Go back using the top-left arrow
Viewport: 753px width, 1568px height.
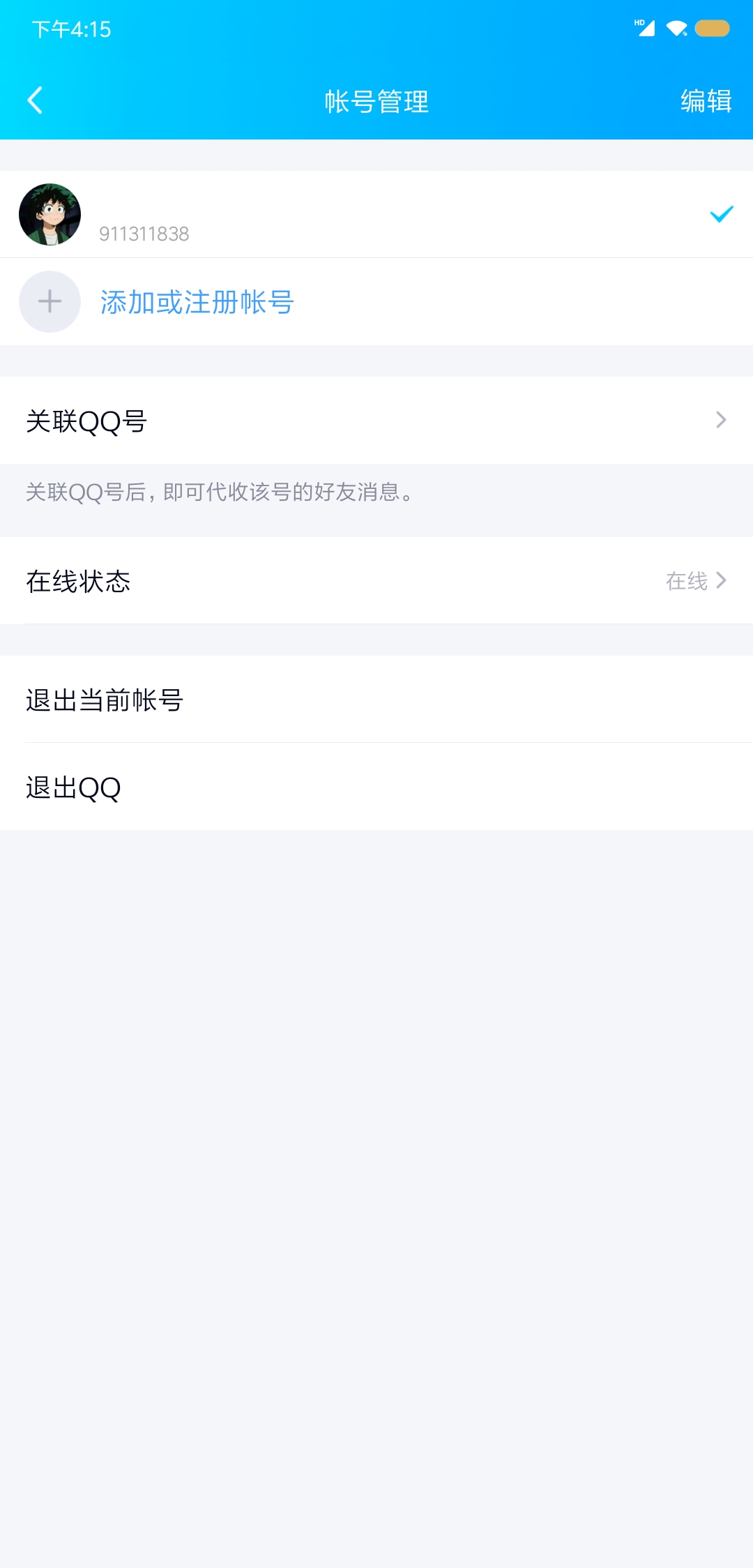(35, 100)
